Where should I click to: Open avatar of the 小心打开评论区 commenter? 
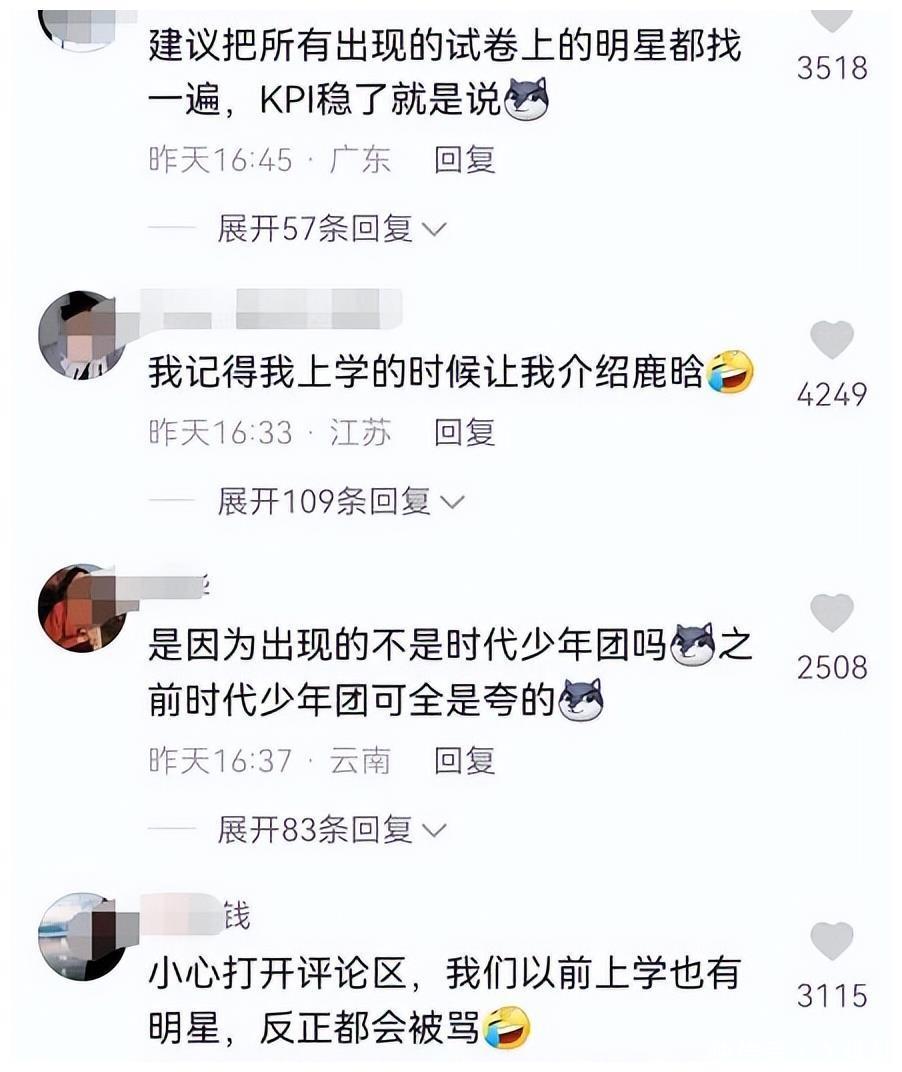pyautogui.click(x=80, y=936)
